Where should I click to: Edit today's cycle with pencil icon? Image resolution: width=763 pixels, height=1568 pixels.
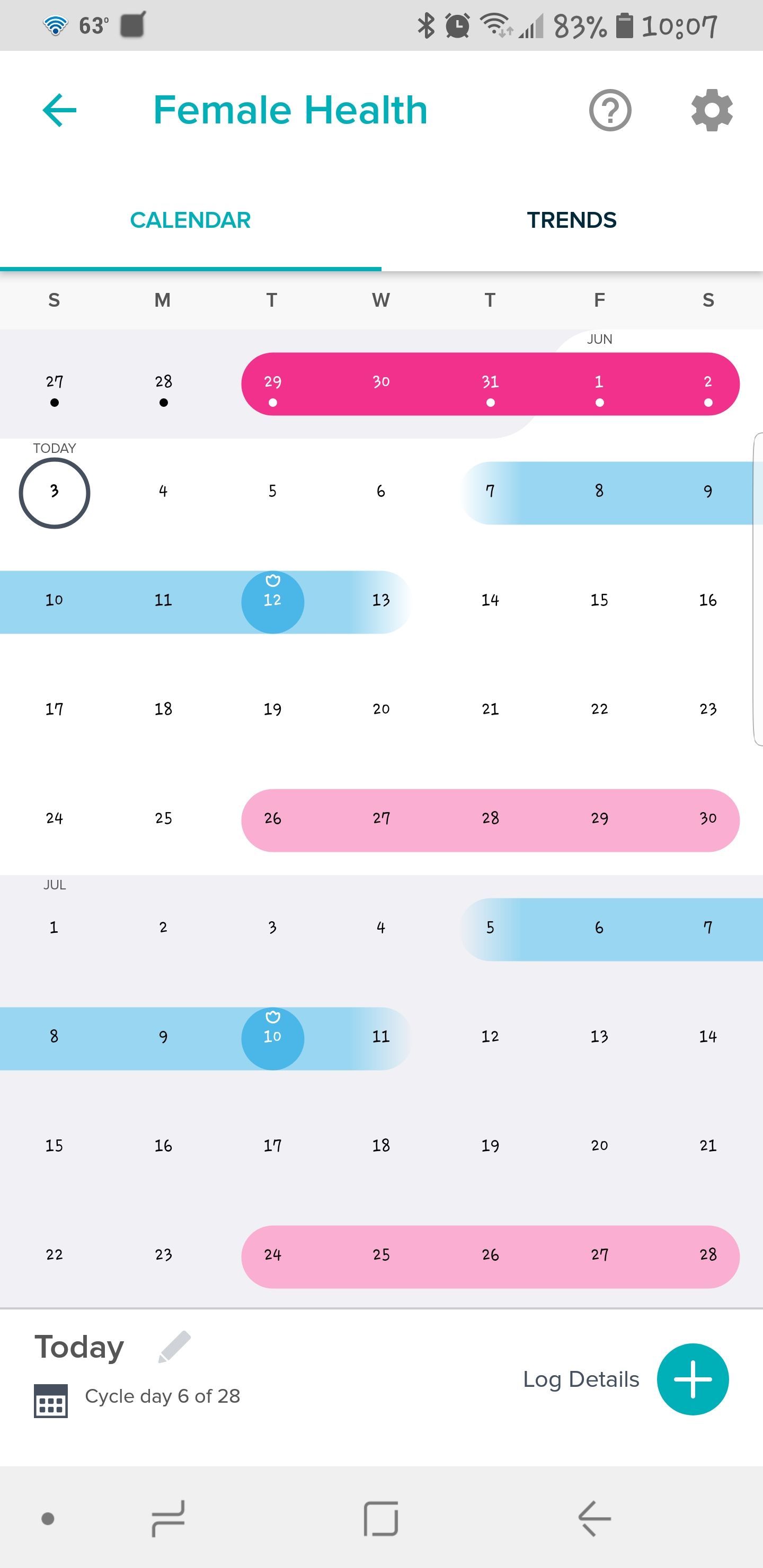click(x=174, y=1346)
